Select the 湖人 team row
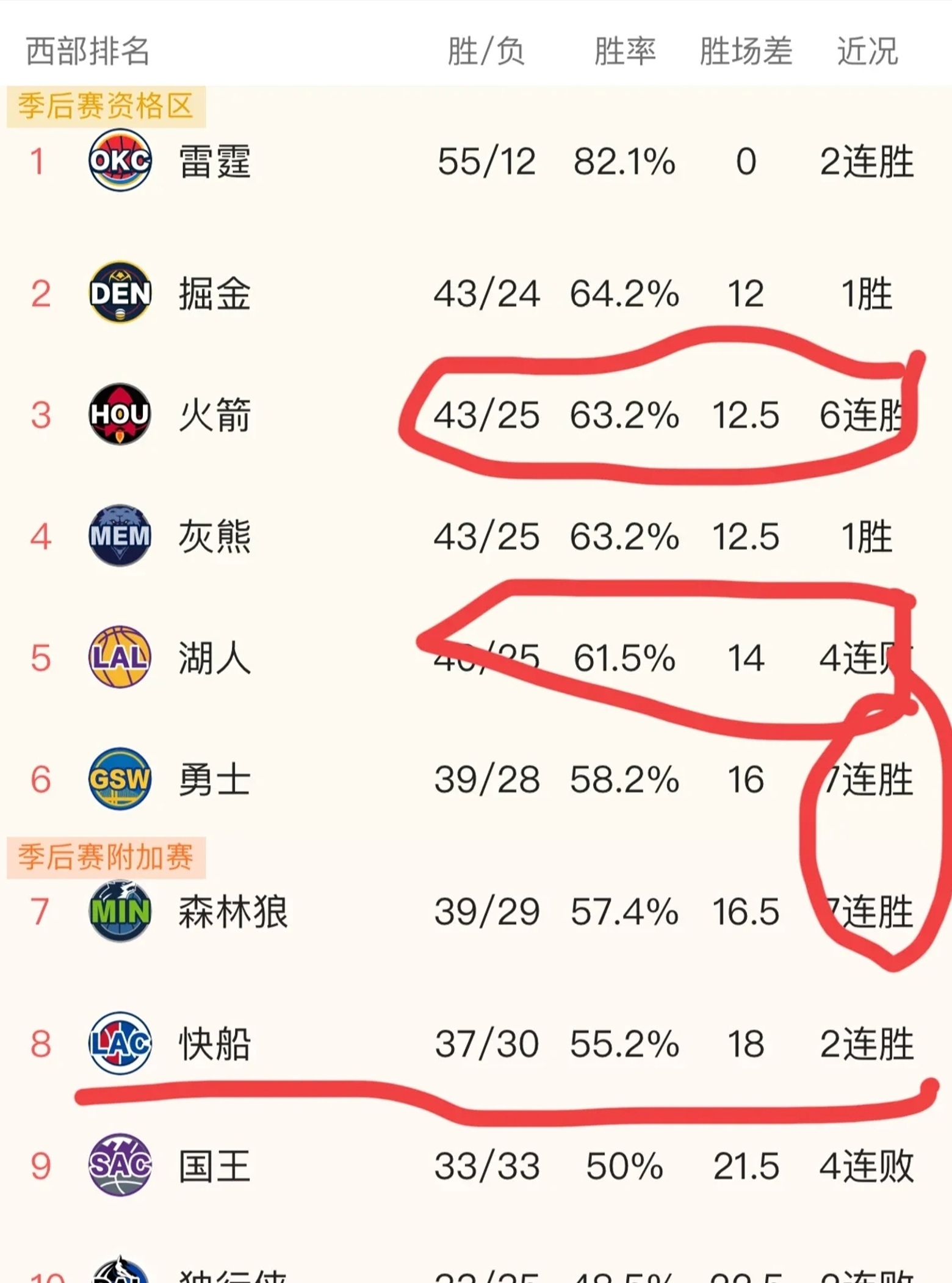 [215, 658]
